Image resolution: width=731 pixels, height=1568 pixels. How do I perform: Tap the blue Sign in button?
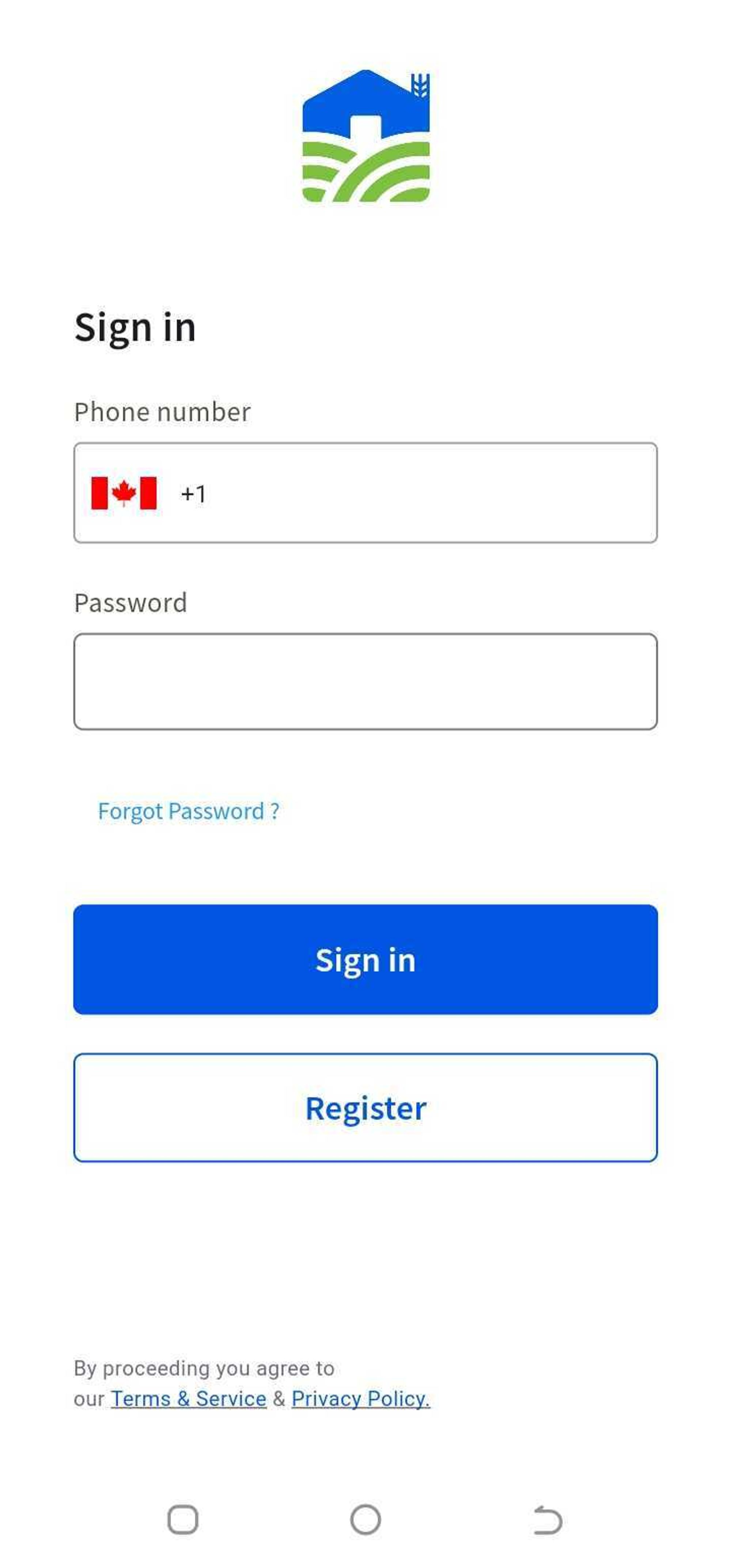point(365,959)
